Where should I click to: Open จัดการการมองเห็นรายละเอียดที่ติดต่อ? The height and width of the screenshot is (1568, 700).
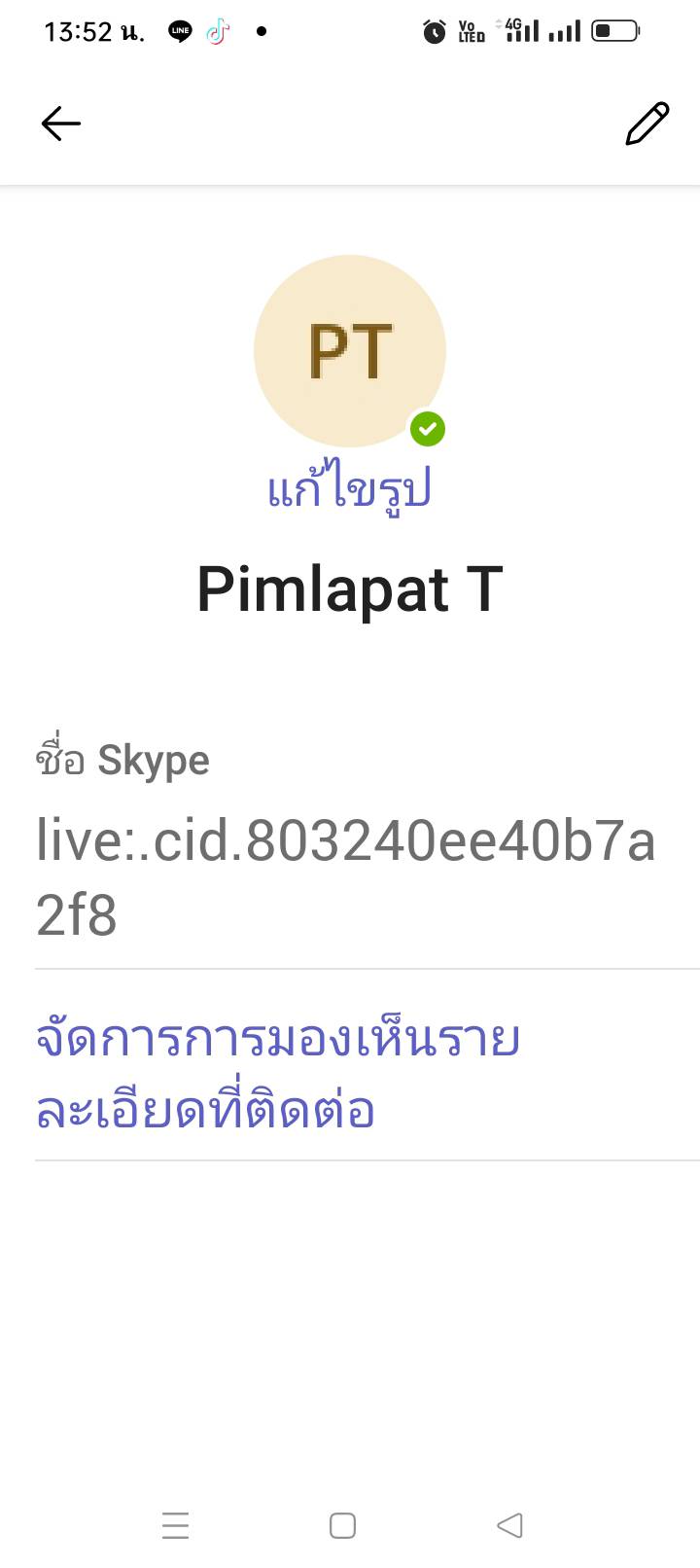(278, 1074)
